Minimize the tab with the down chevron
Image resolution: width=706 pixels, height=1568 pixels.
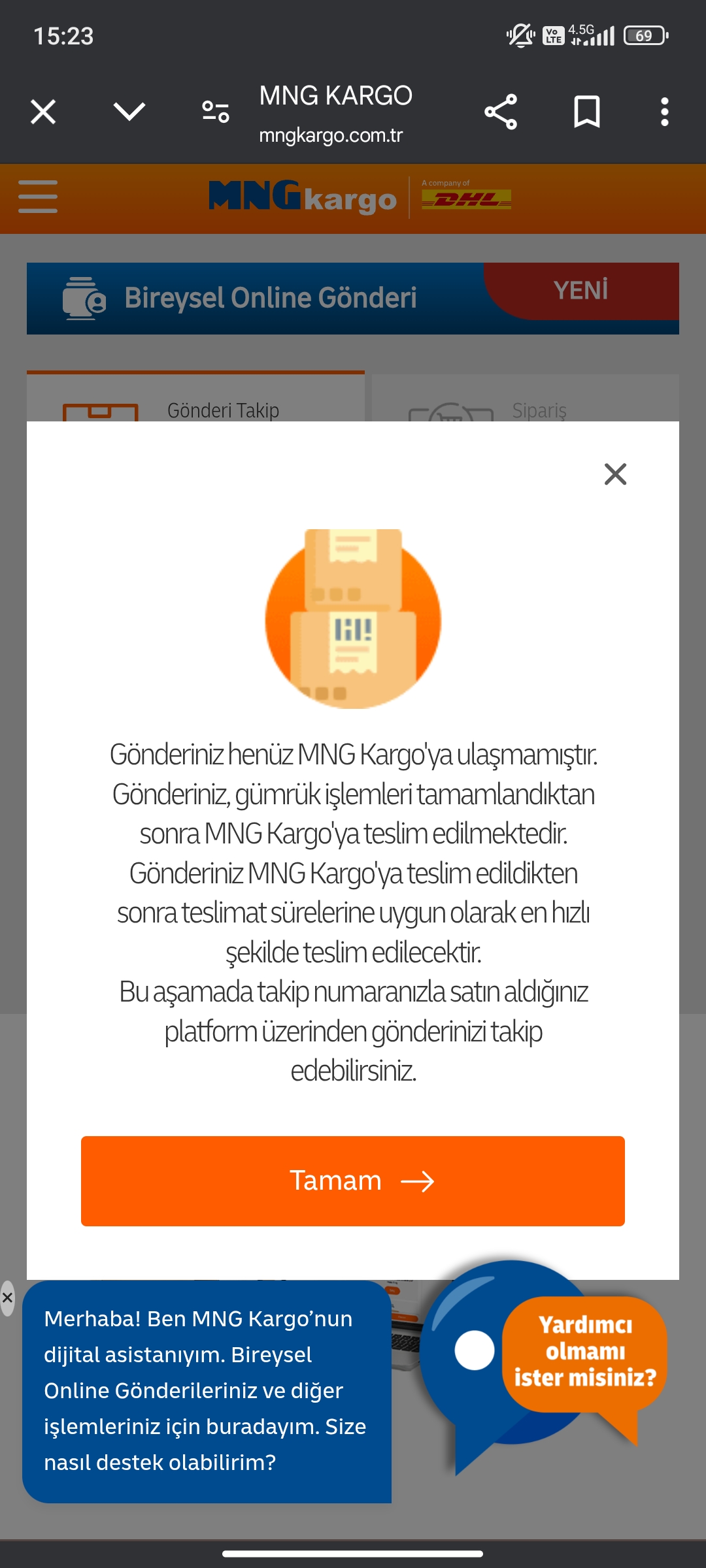[129, 112]
